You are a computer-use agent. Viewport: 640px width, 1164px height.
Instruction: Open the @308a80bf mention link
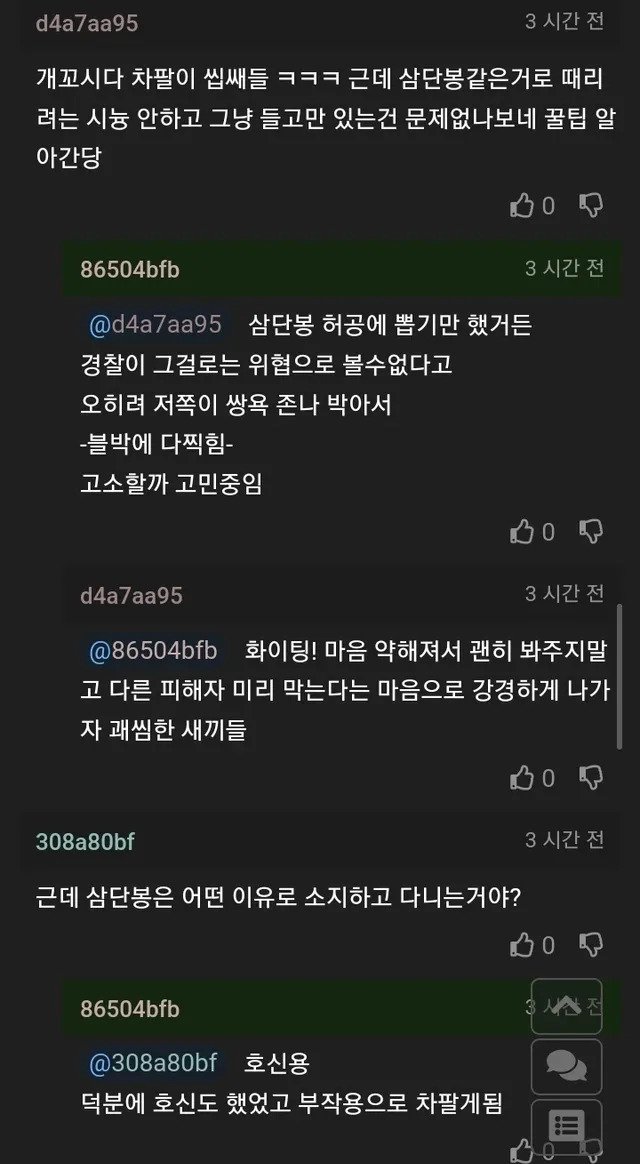pos(153,1063)
